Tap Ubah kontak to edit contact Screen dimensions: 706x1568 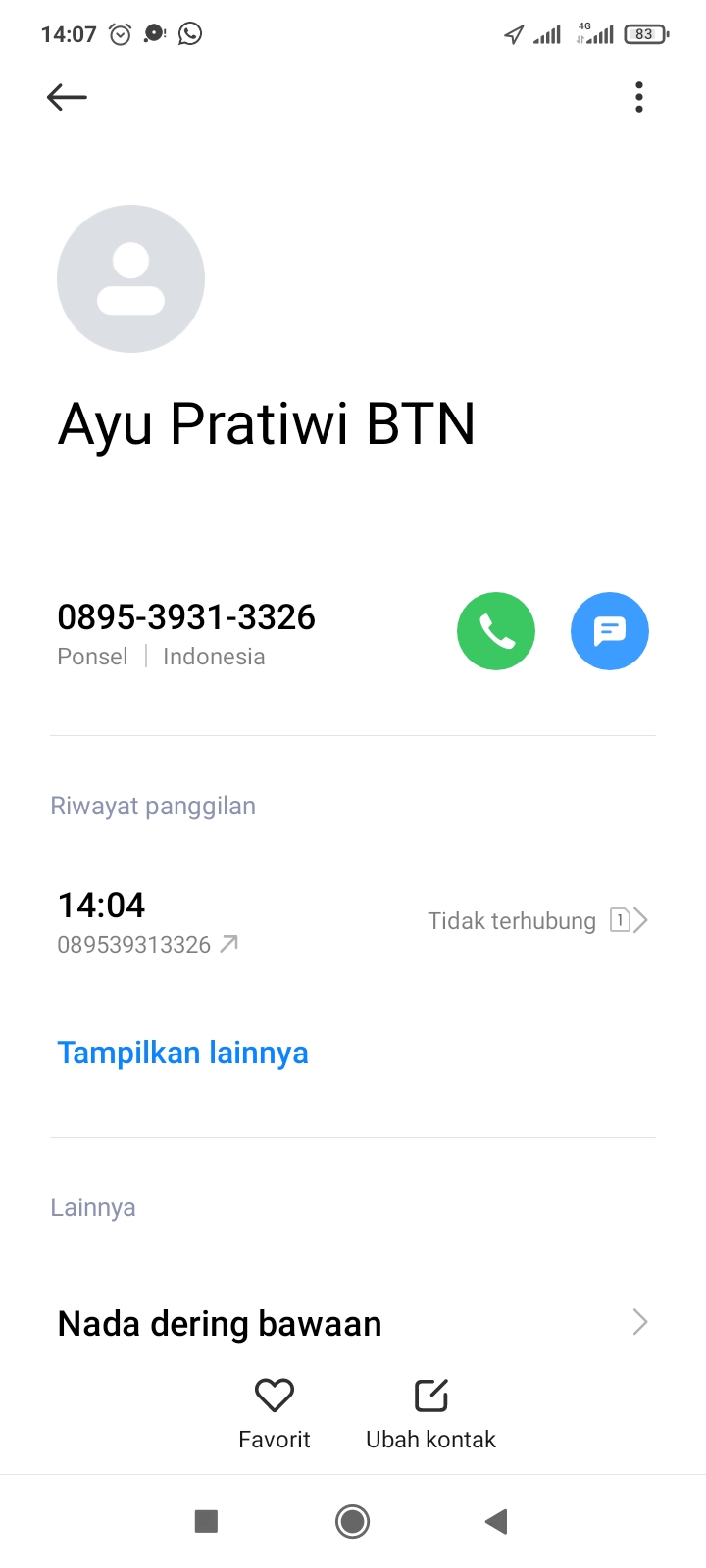pos(430,1439)
